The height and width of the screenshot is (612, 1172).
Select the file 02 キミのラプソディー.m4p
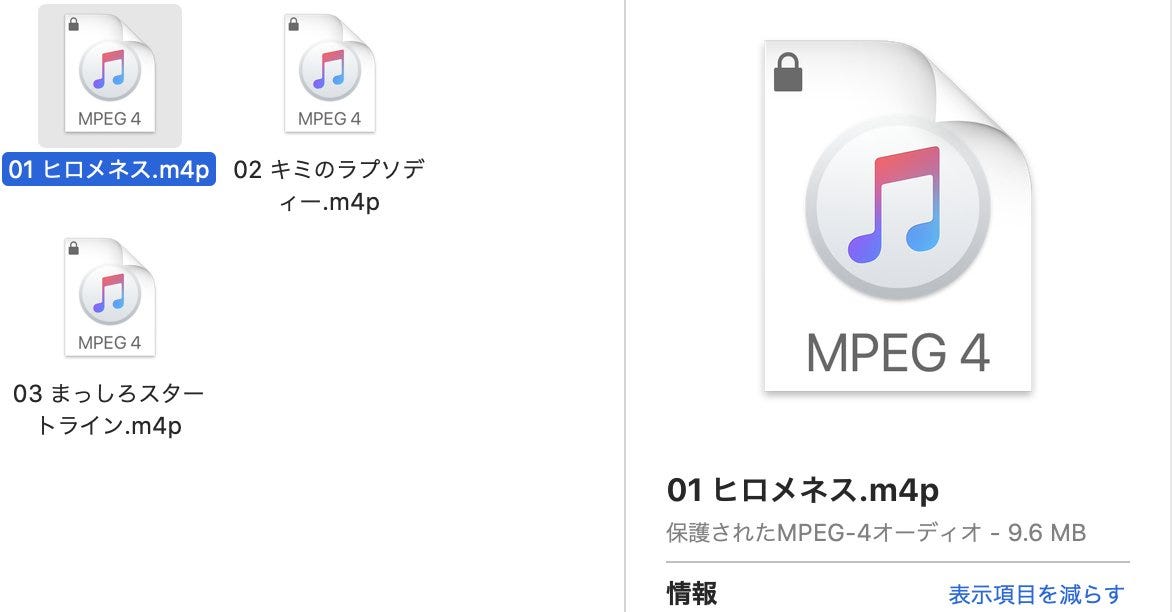329,76
